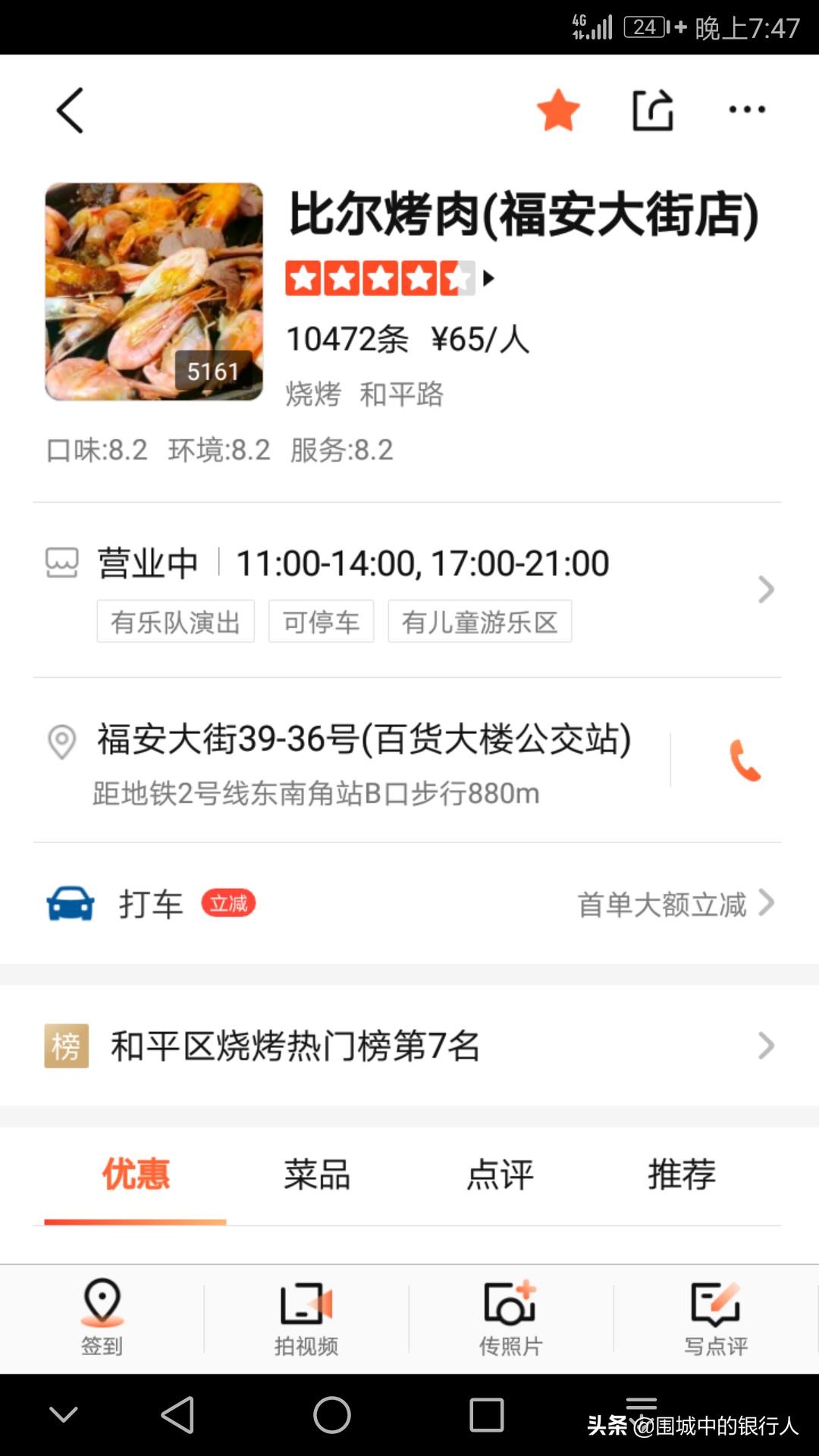Switch to the 菜品 tab
819x1456 pixels.
tap(317, 1175)
